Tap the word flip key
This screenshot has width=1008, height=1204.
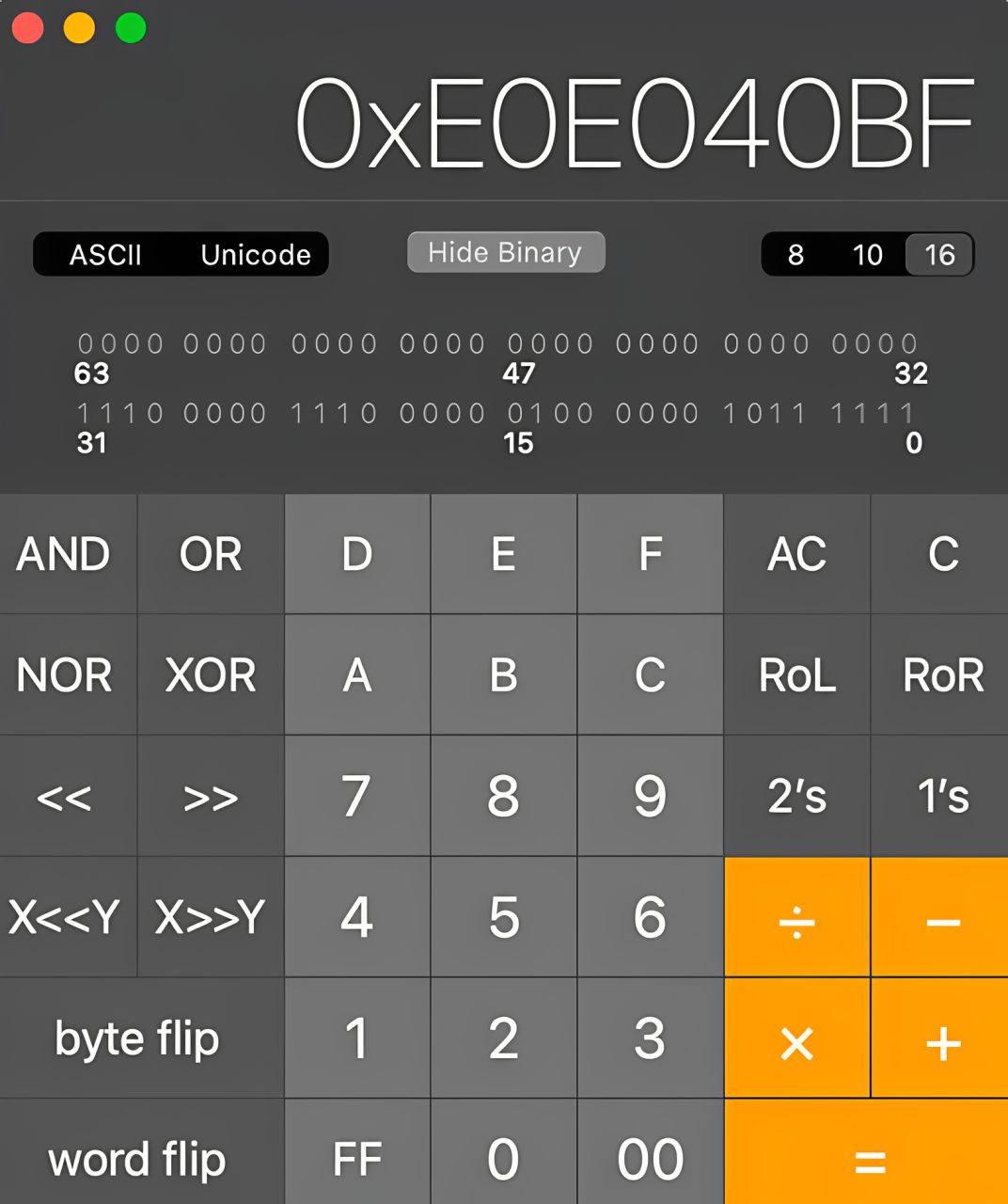(x=137, y=1159)
